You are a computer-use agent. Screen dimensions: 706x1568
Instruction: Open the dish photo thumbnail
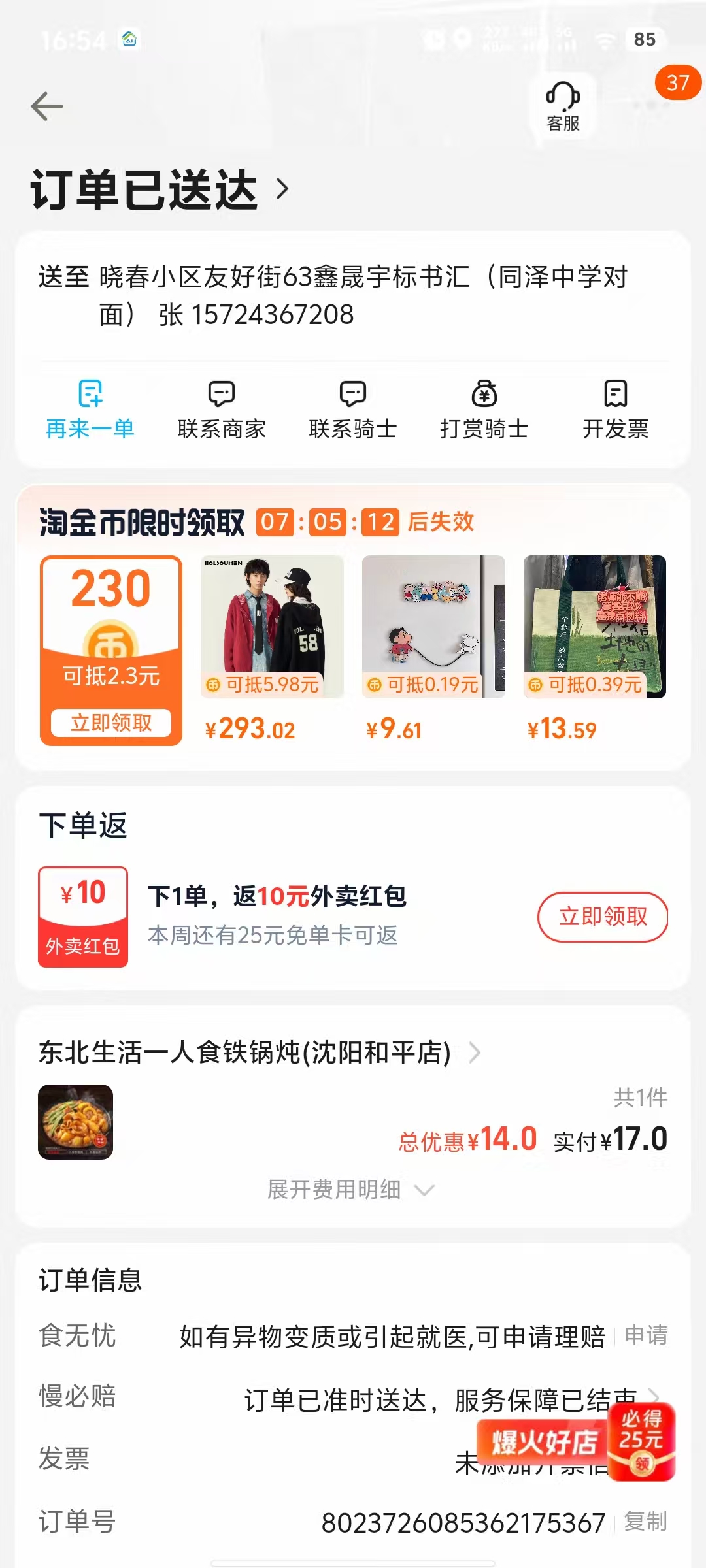coord(76,1122)
